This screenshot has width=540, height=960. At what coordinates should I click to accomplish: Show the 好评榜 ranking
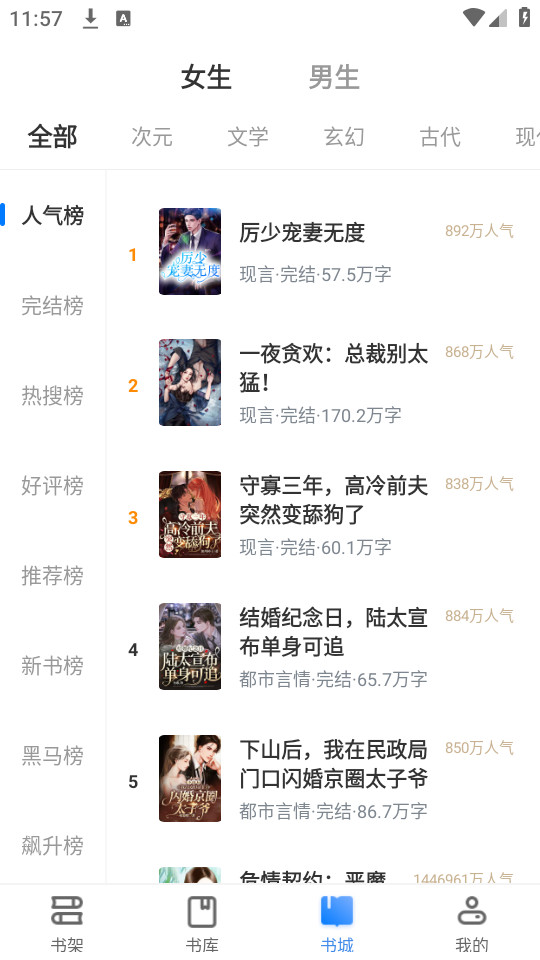pyautogui.click(x=53, y=486)
